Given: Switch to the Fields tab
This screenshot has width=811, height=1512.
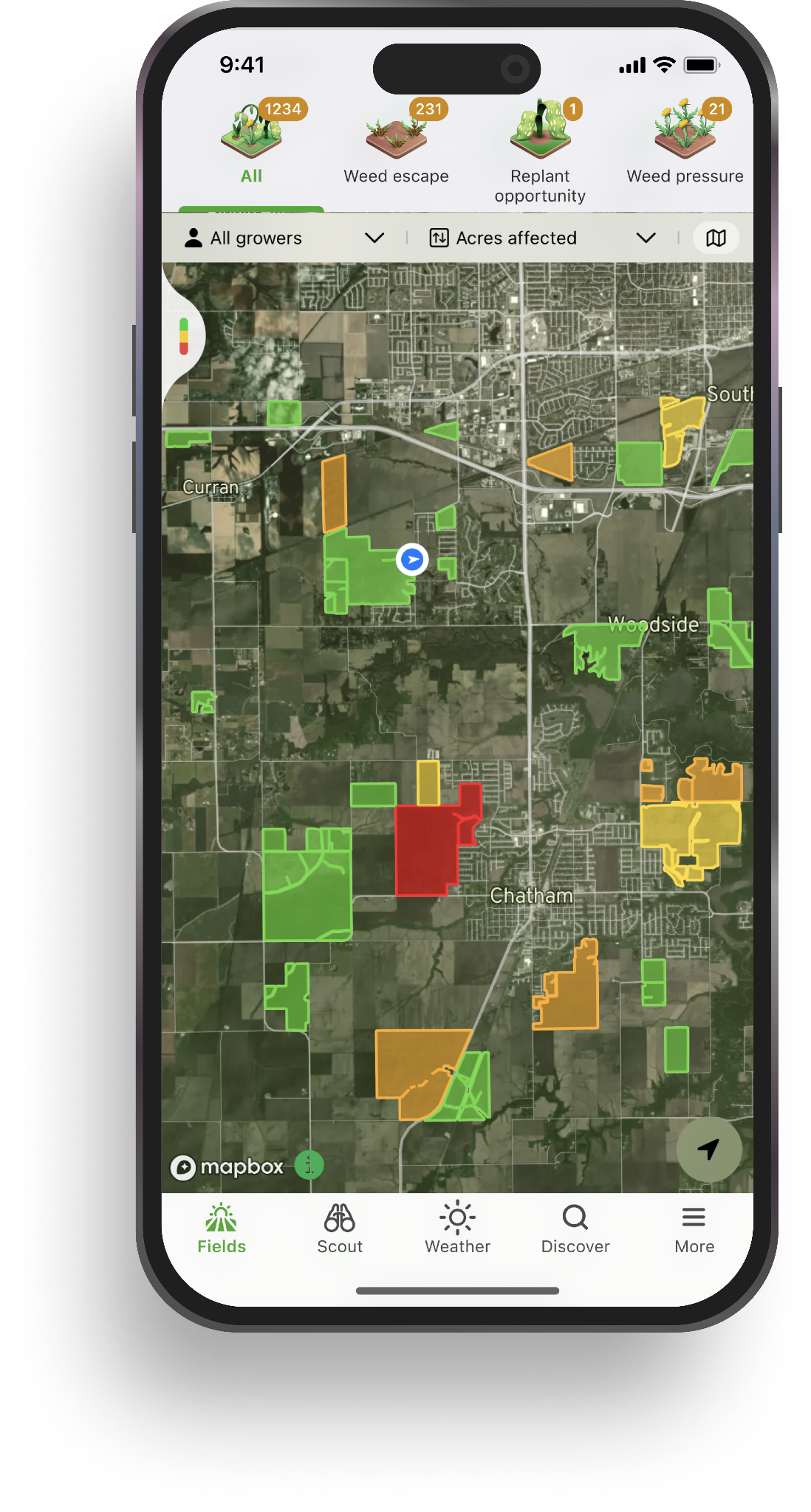Looking at the screenshot, I should click(x=222, y=1216).
